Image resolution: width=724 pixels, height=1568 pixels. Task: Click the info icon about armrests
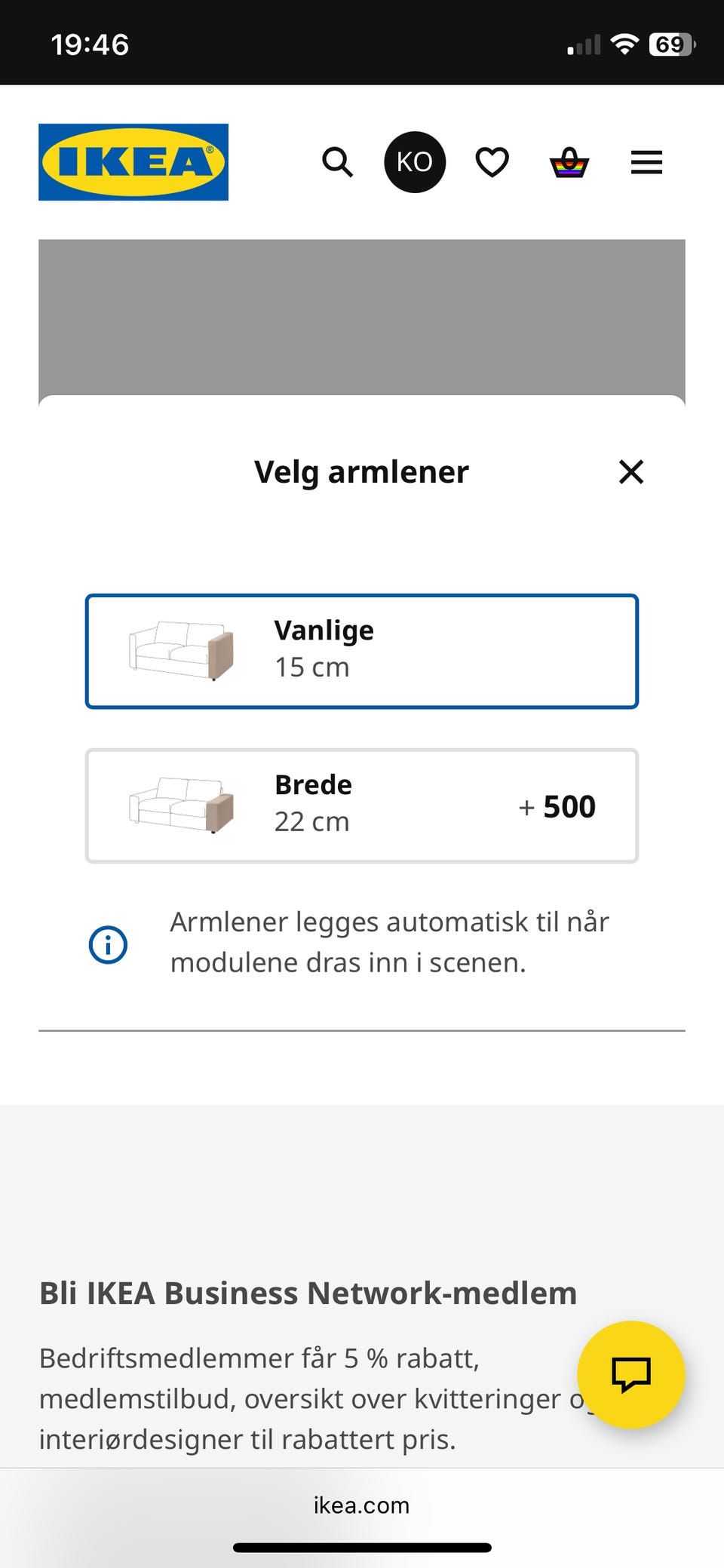point(108,944)
